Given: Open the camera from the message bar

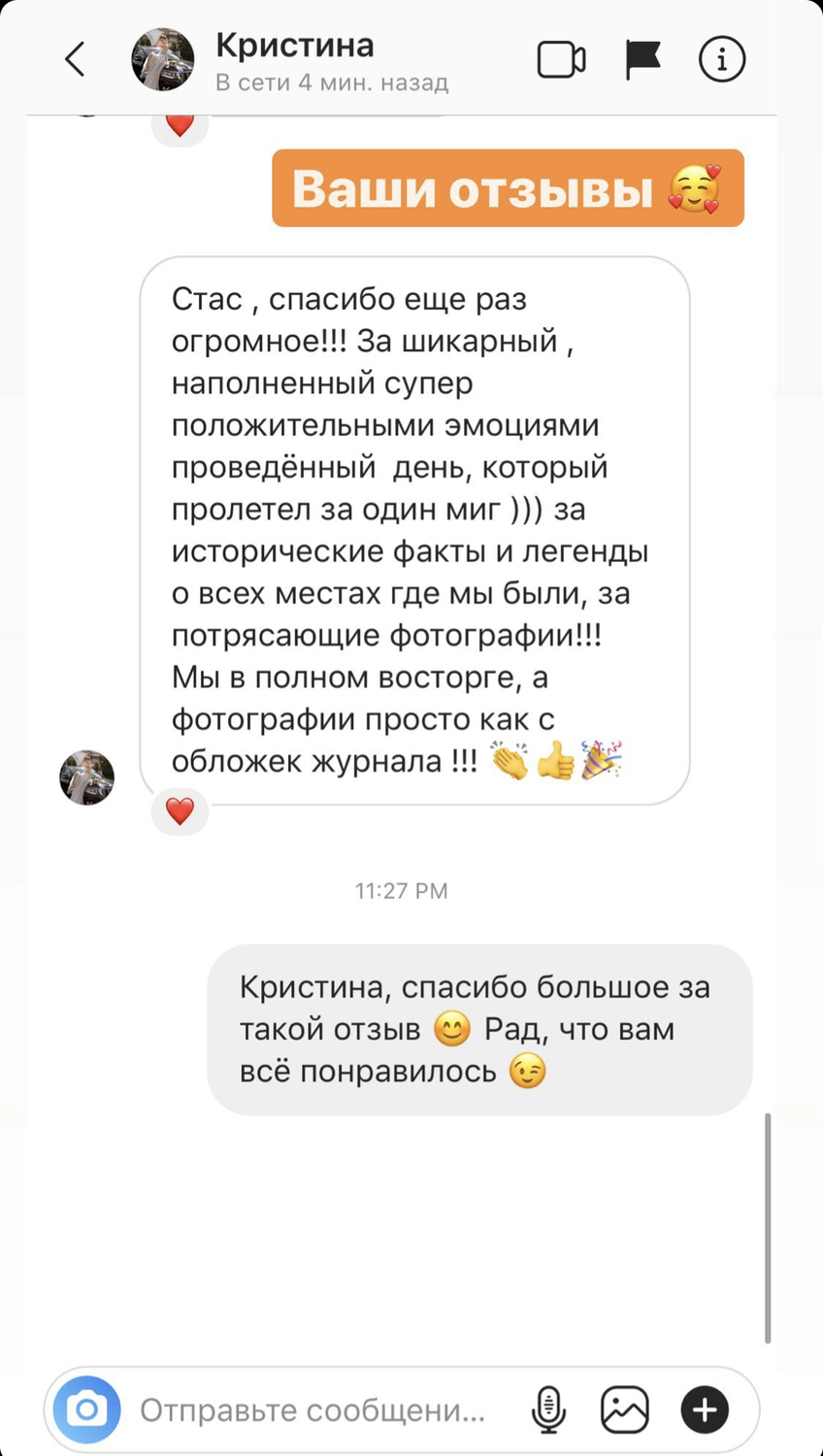Looking at the screenshot, I should [x=87, y=1408].
